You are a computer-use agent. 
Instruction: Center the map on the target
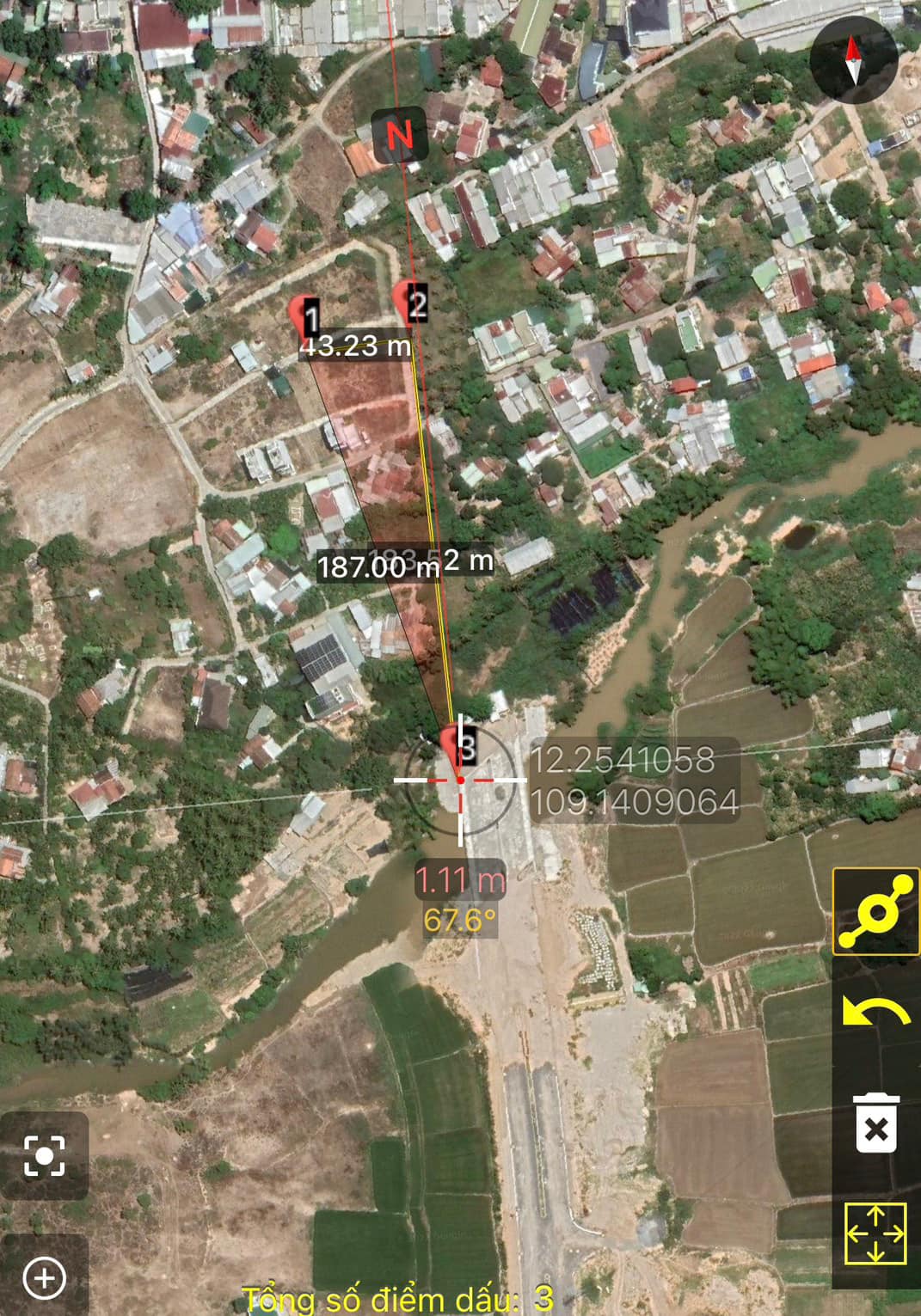tap(44, 1155)
